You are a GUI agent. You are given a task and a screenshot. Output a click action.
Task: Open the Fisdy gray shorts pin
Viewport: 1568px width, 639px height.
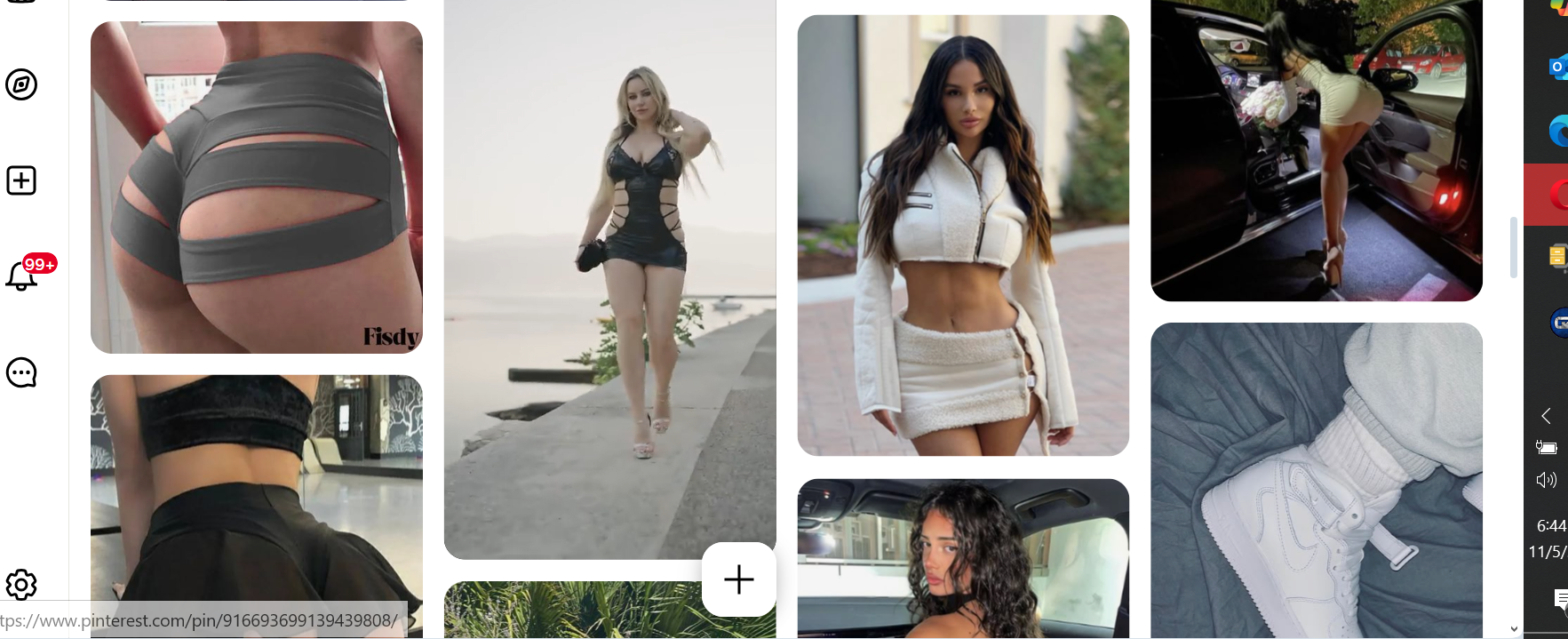point(256,187)
